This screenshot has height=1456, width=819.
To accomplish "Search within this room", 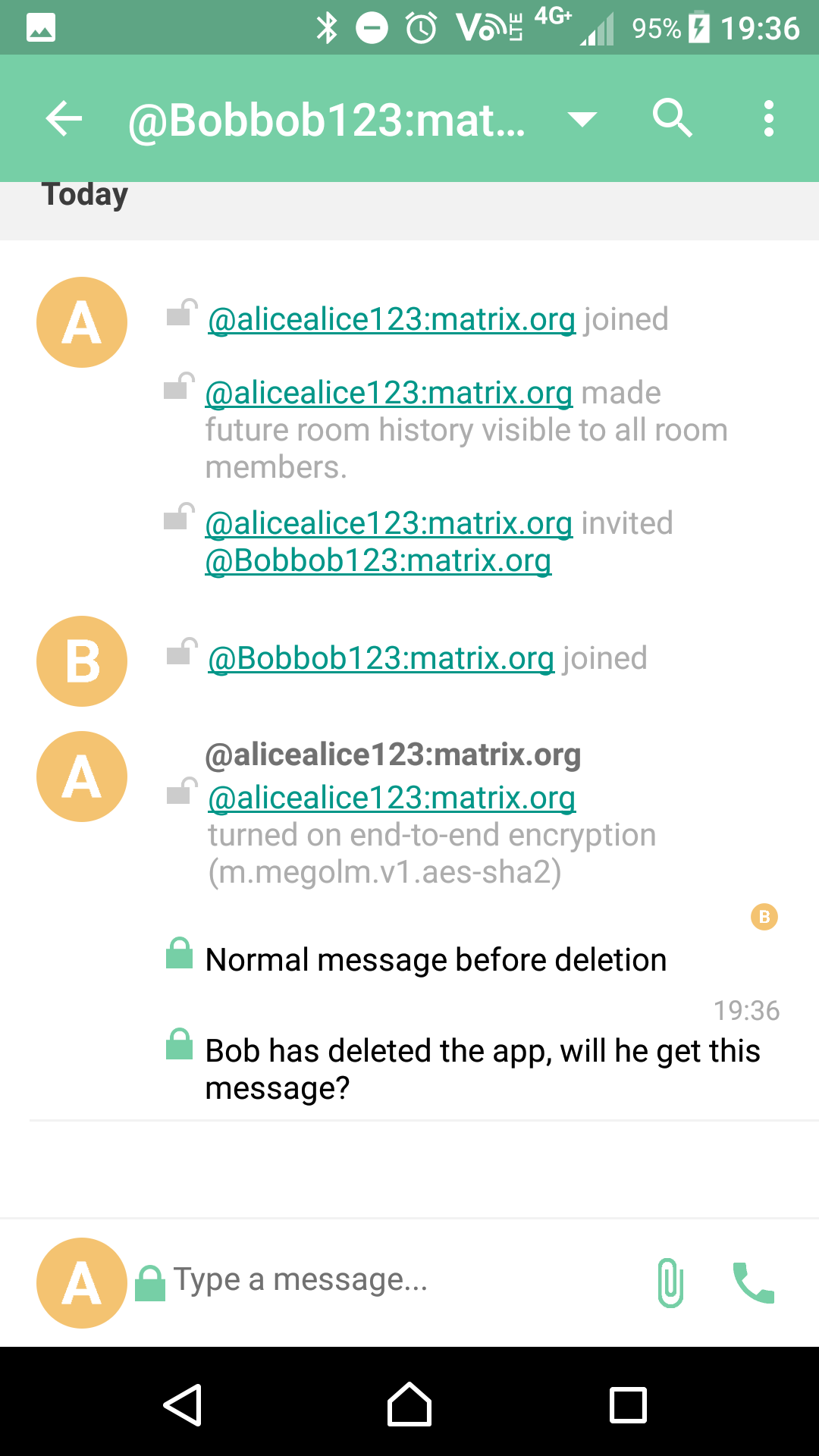I will coord(672,118).
